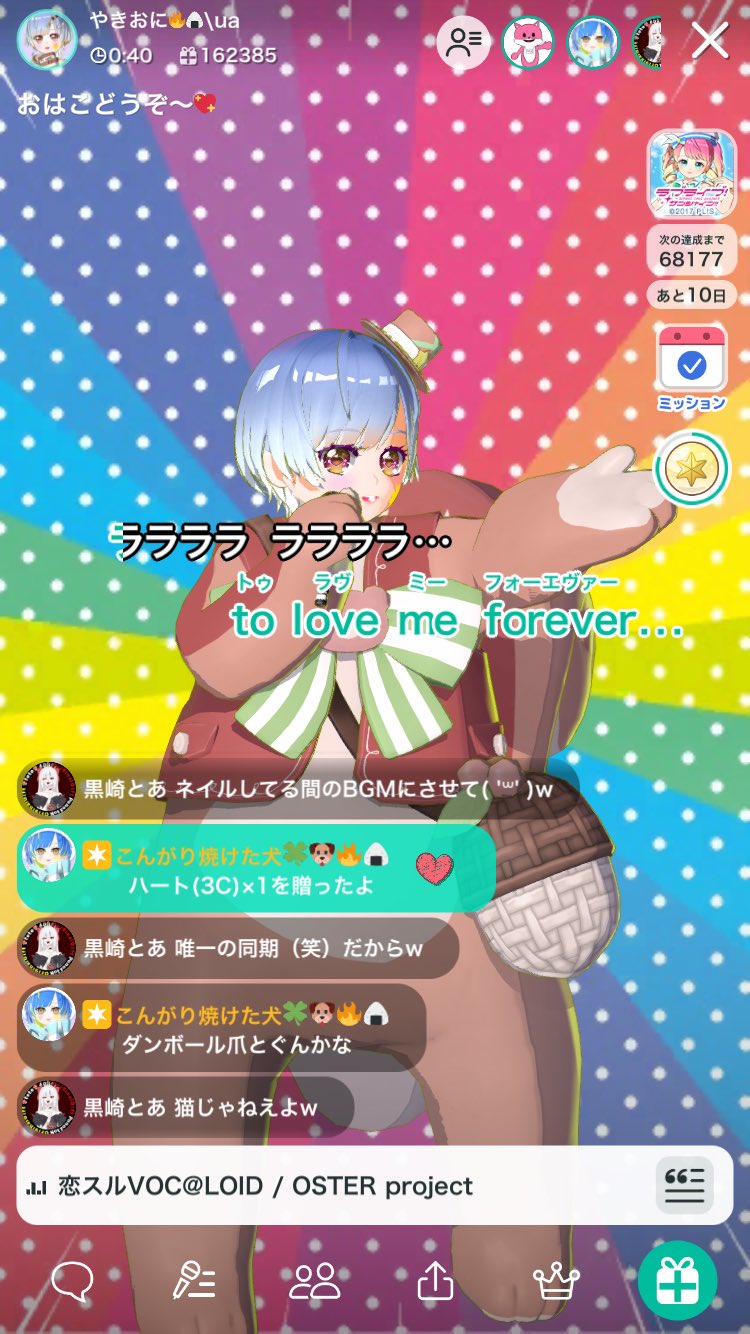Send a gift with the green button
Image resolution: width=750 pixels, height=1334 pixels.
pos(677,1280)
